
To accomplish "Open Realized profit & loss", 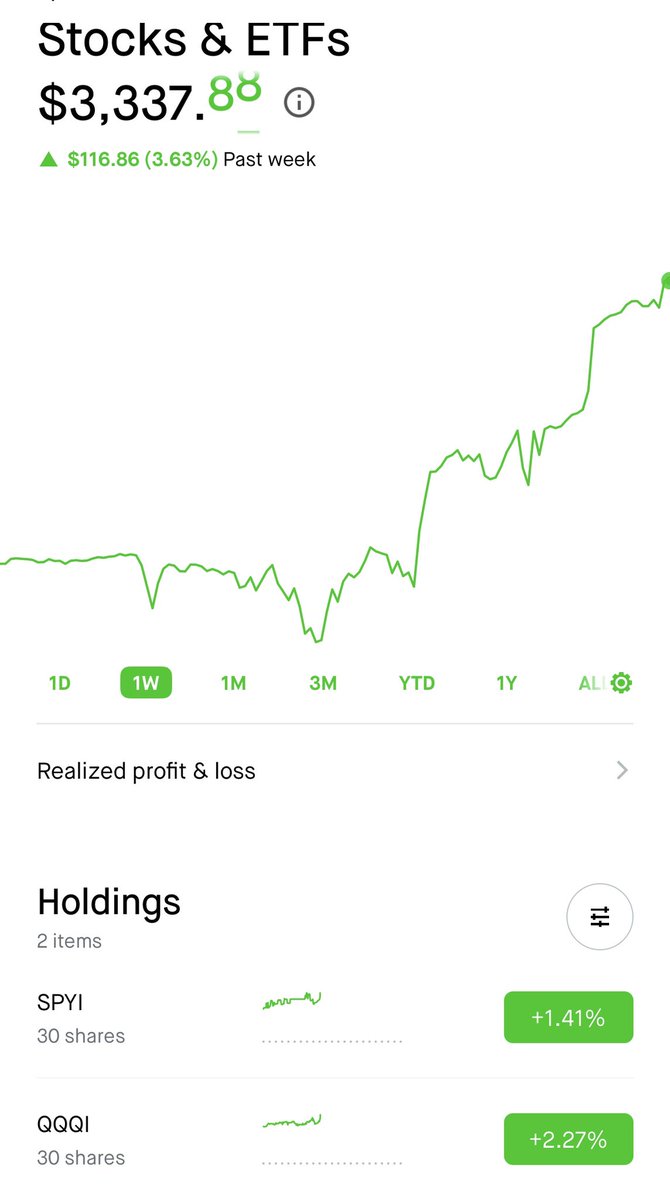I will pyautogui.click(x=335, y=770).
